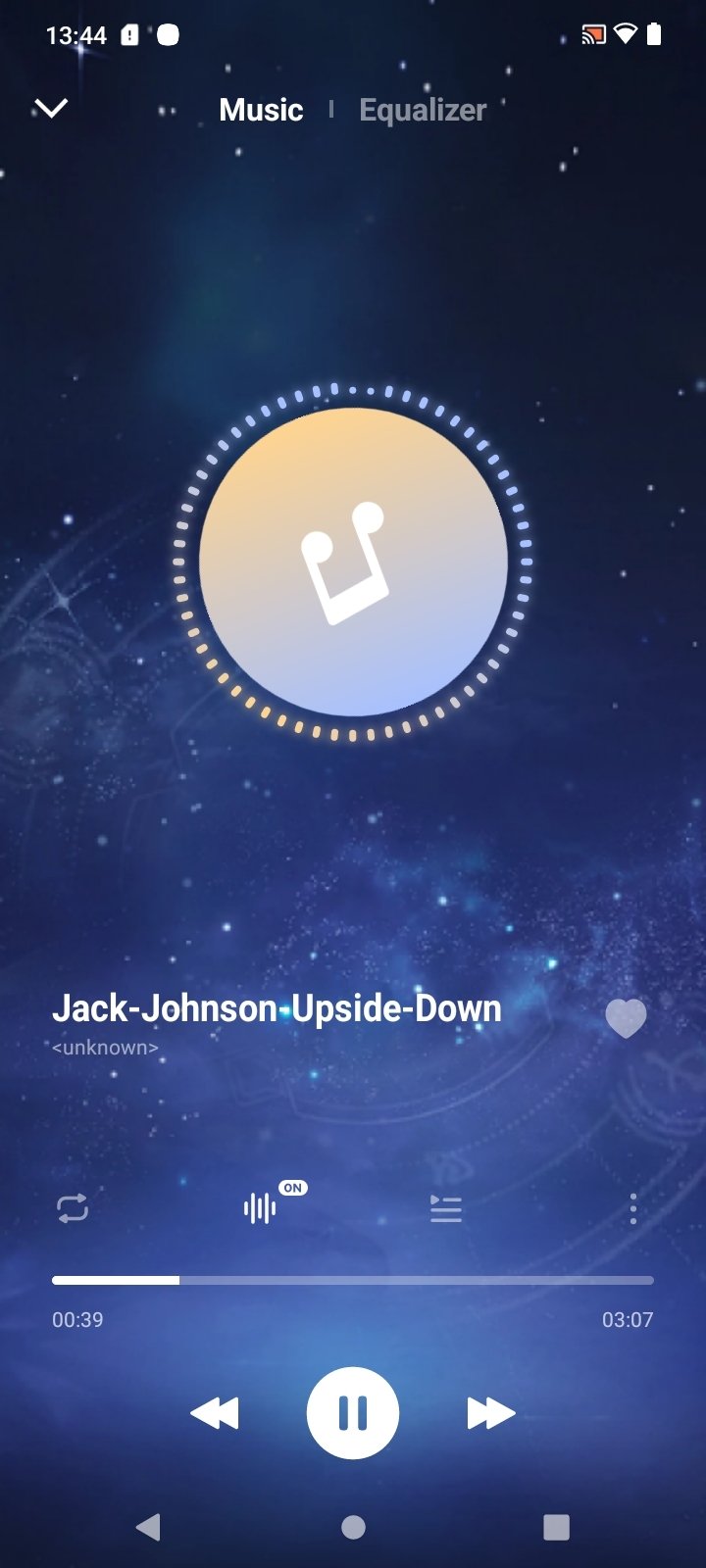Image resolution: width=706 pixels, height=1568 pixels.
Task: Open the play queue list
Action: point(446,1208)
